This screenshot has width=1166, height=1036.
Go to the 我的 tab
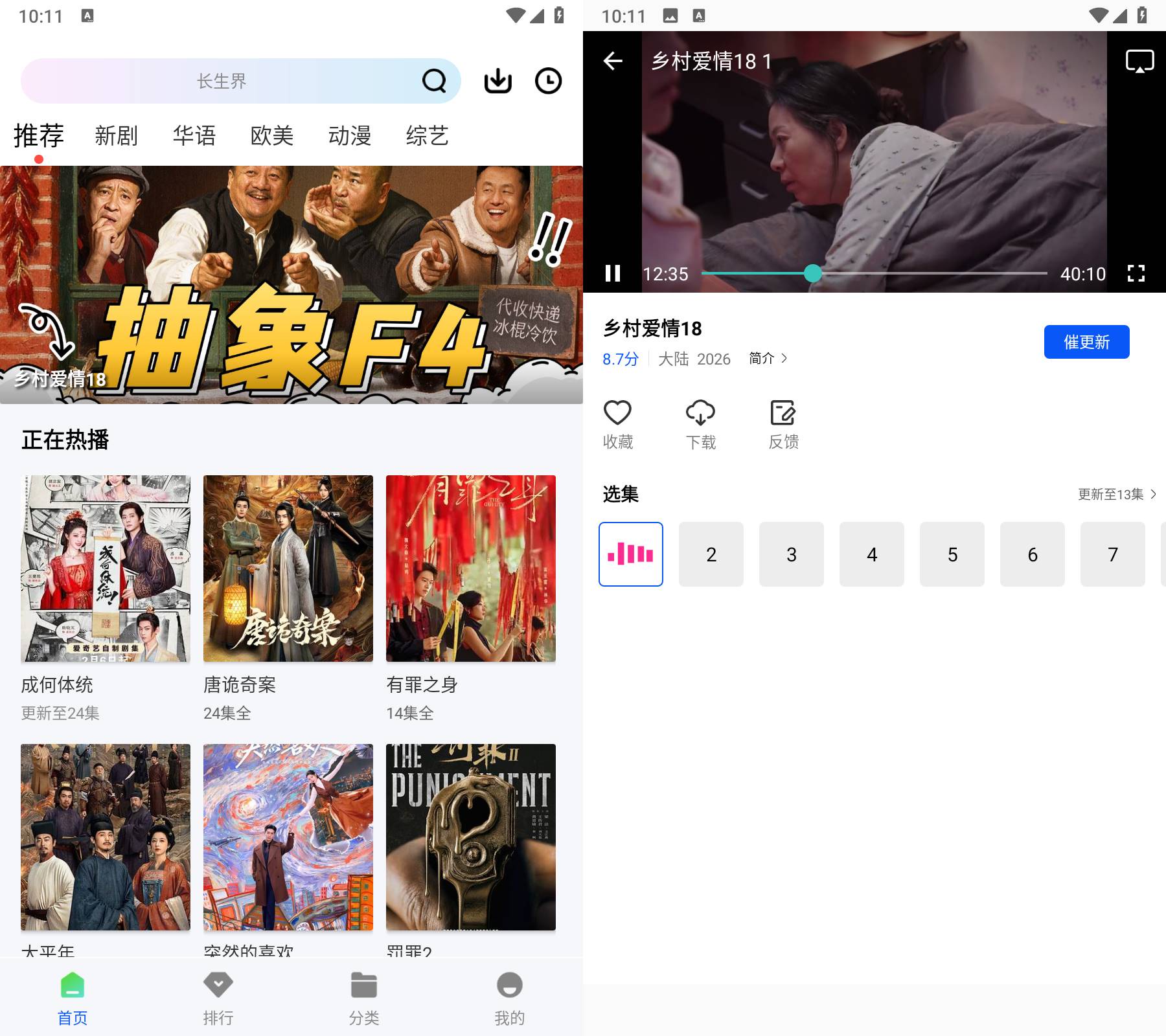pos(510,998)
